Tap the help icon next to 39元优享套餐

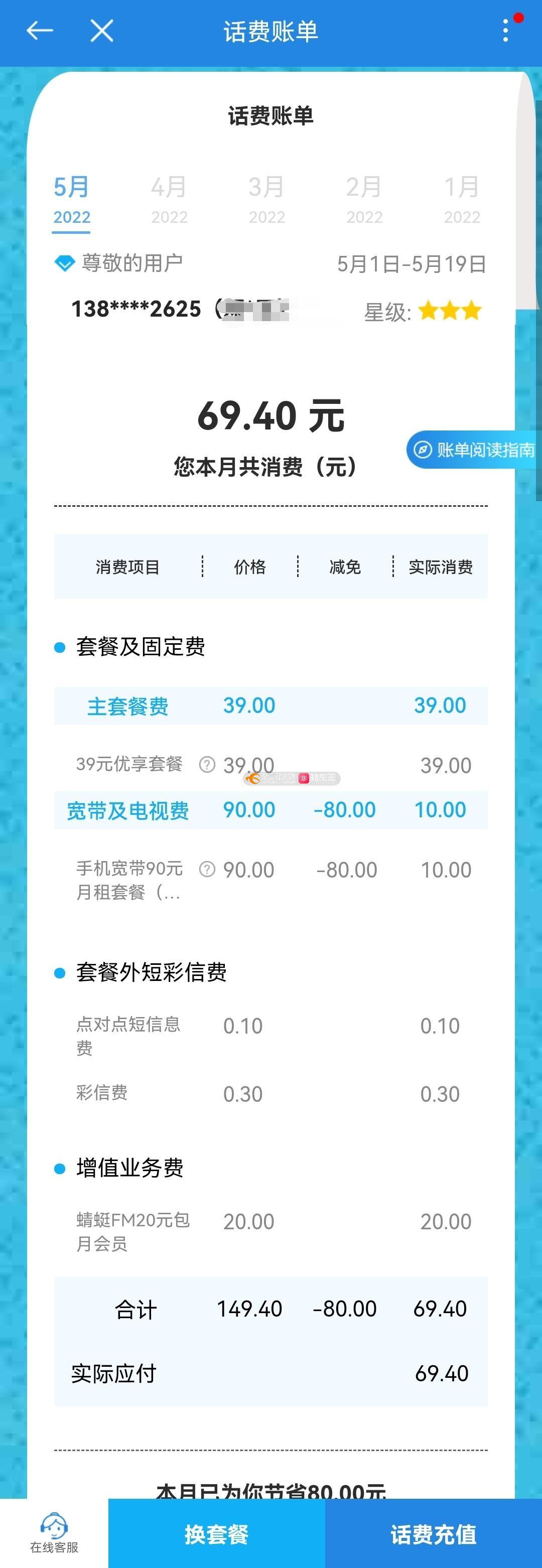[207, 765]
